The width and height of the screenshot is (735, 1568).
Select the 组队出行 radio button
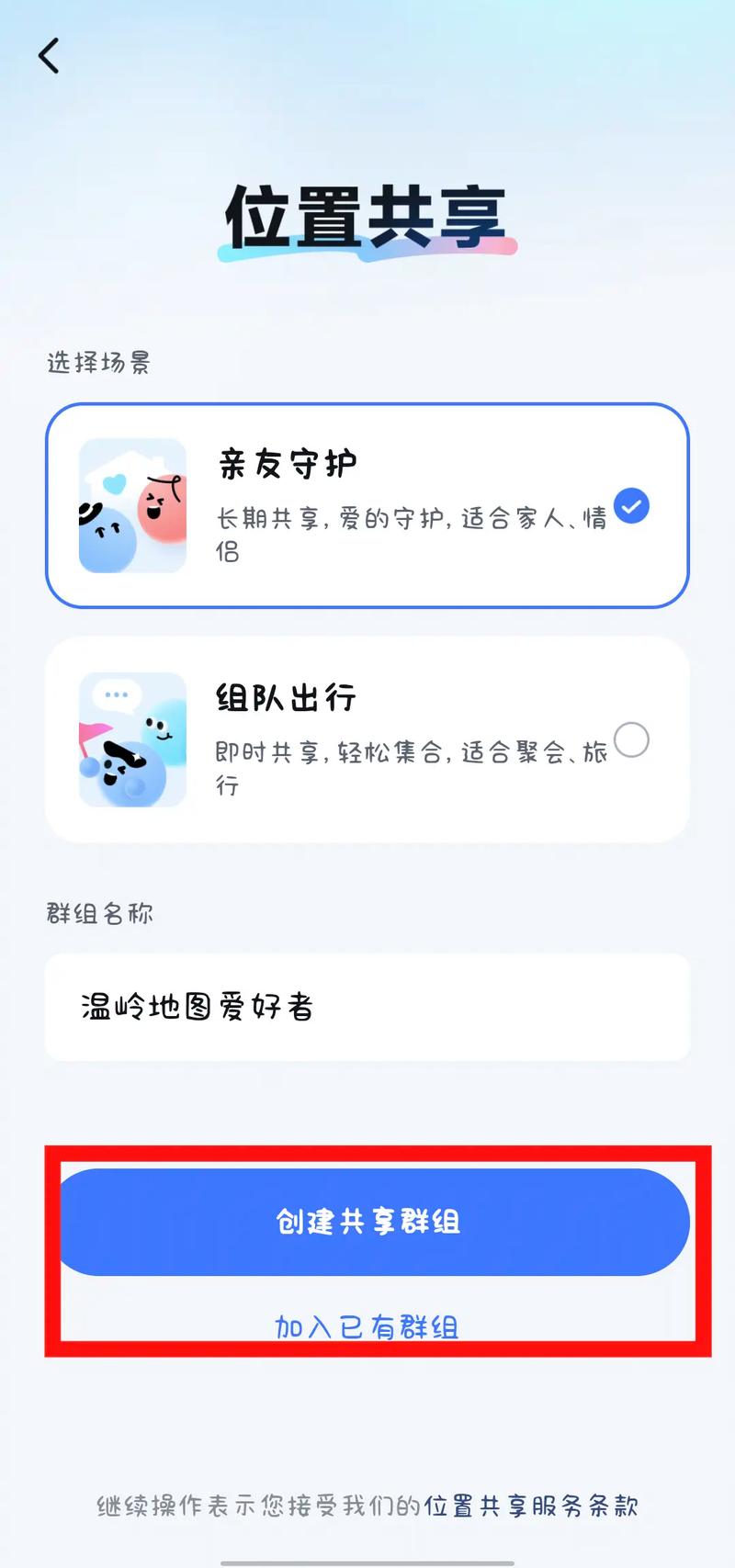pos(631,741)
